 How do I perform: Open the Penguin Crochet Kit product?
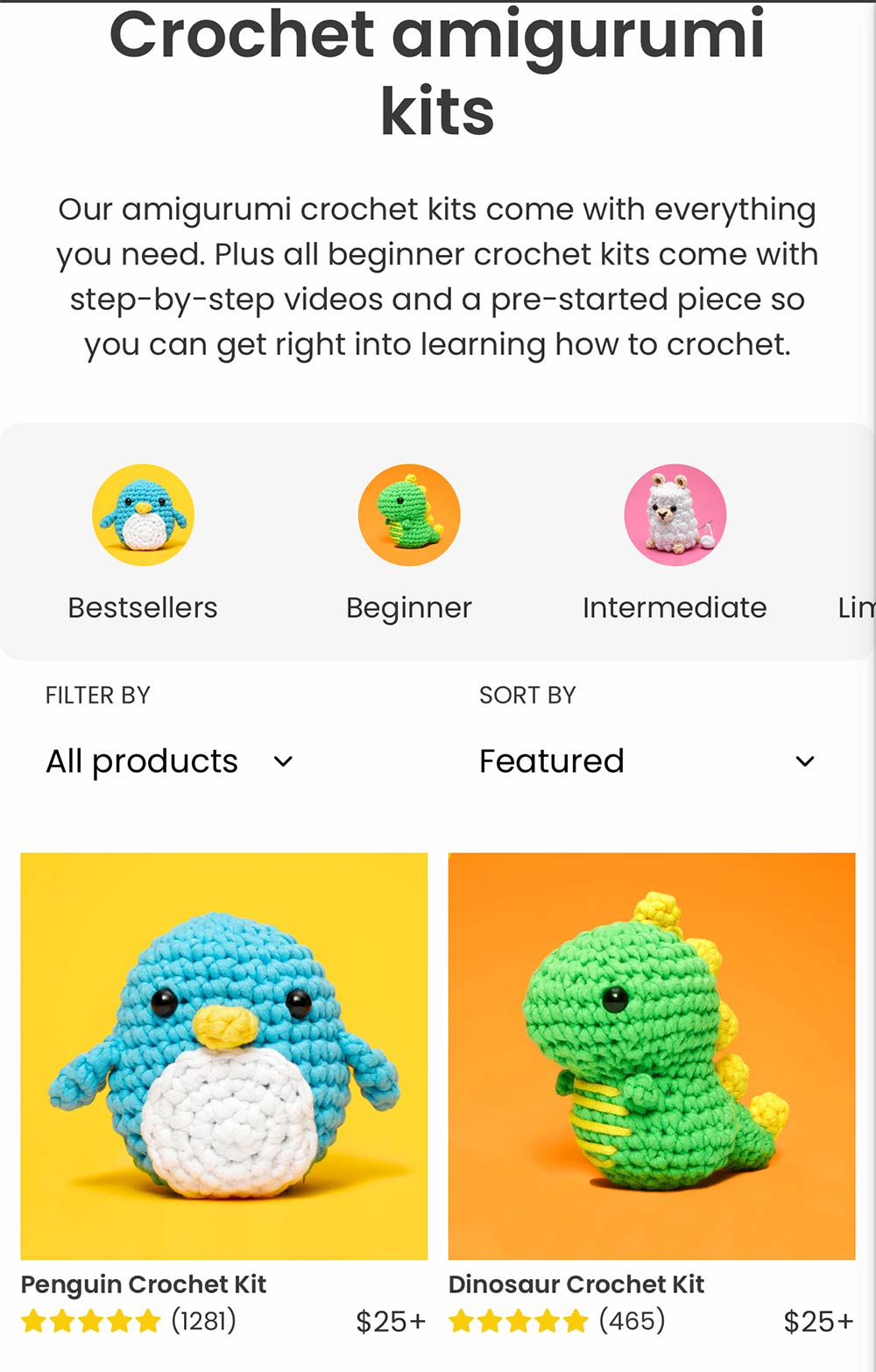point(224,1056)
